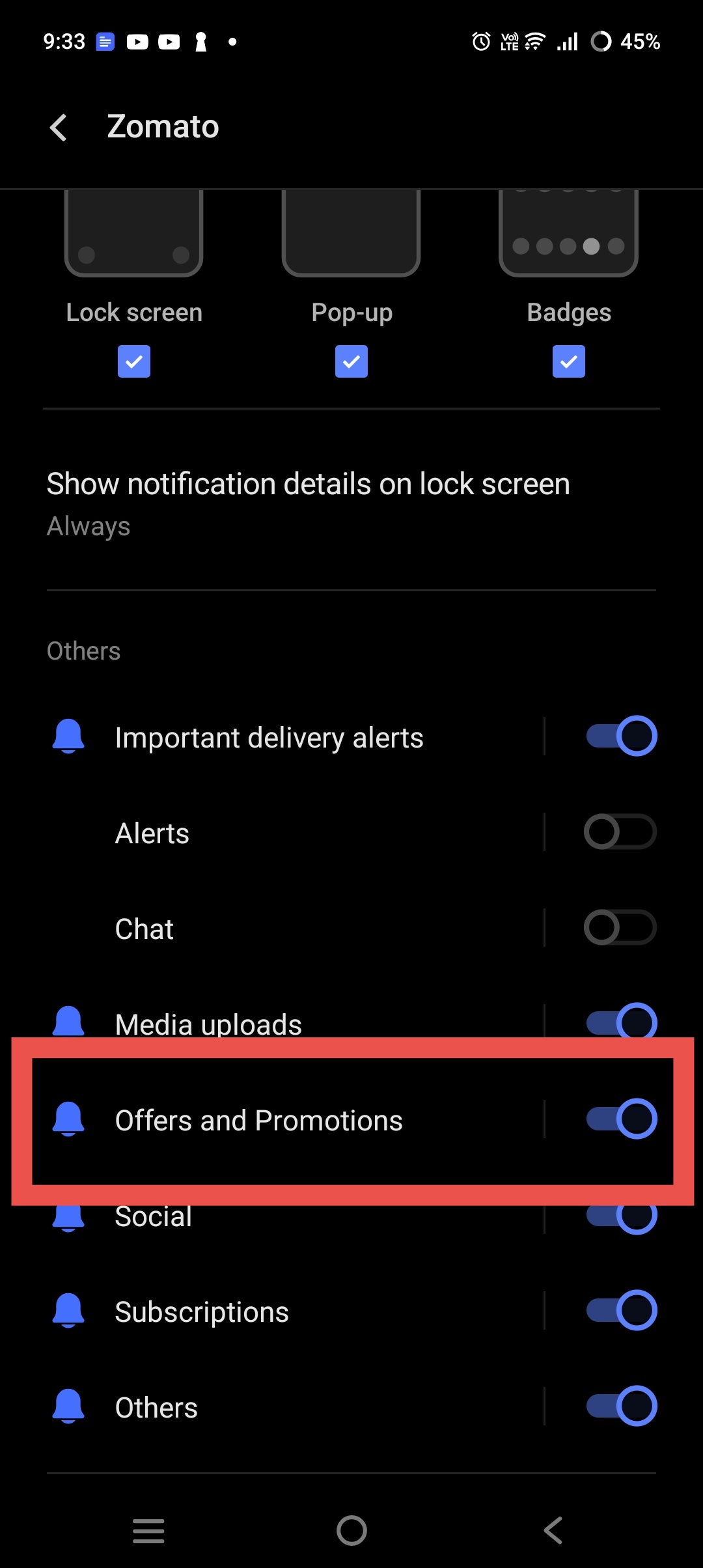This screenshot has height=1568, width=703.
Task: Disable Offers and Promotions toggle
Action: tap(621, 1119)
